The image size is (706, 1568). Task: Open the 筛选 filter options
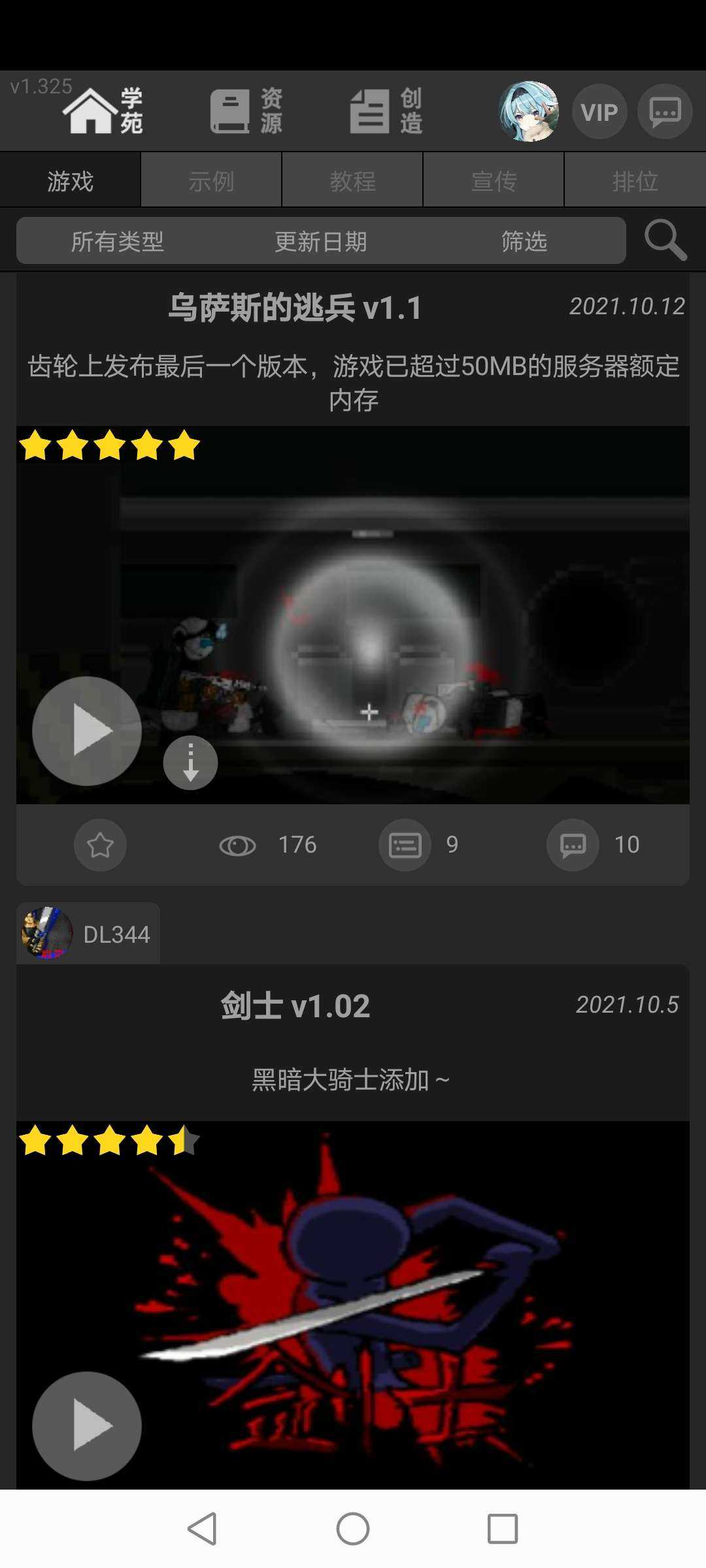(x=524, y=241)
